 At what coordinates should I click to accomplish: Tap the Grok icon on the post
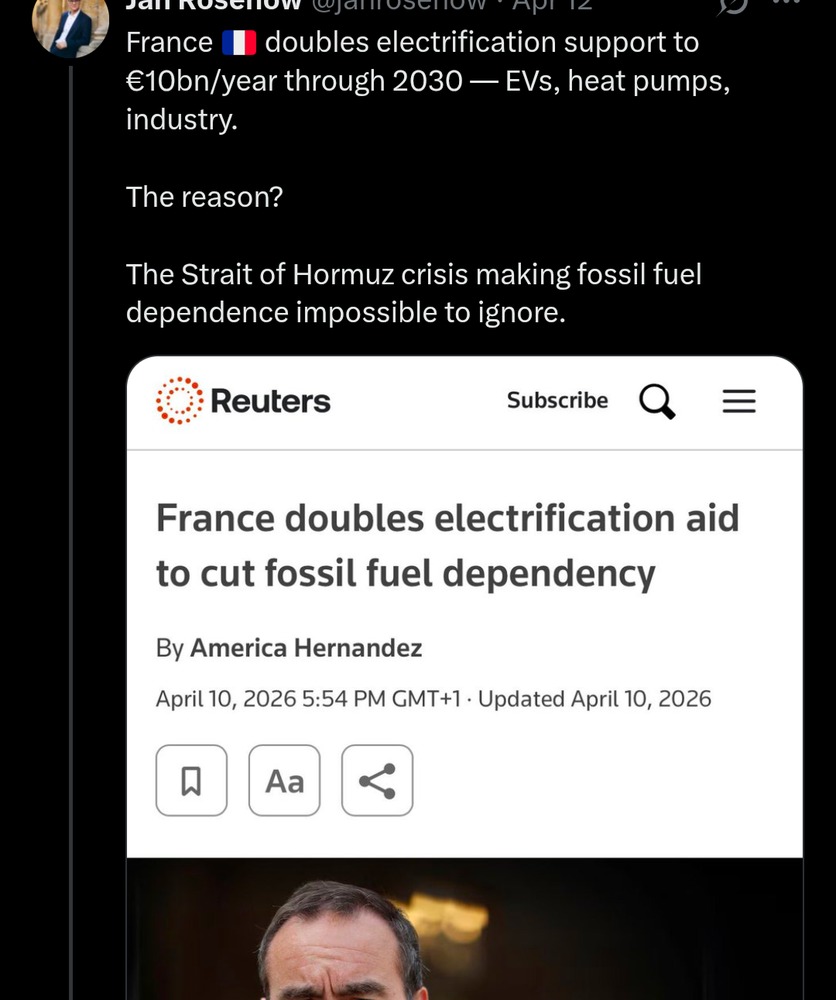click(734, 6)
